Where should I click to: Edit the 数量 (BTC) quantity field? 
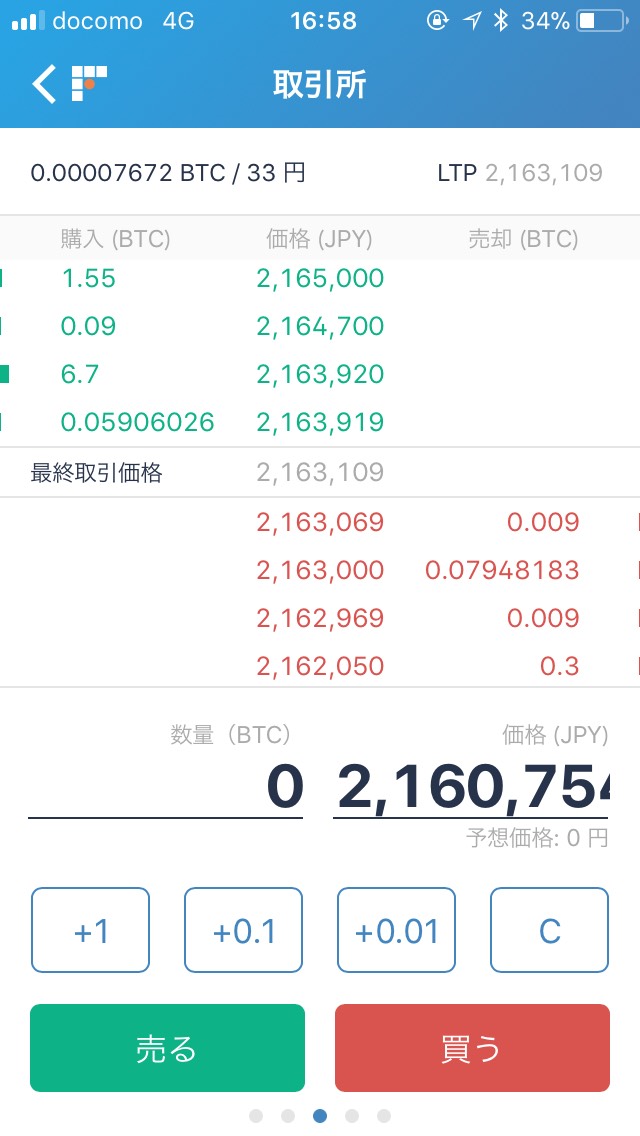pyautogui.click(x=166, y=788)
